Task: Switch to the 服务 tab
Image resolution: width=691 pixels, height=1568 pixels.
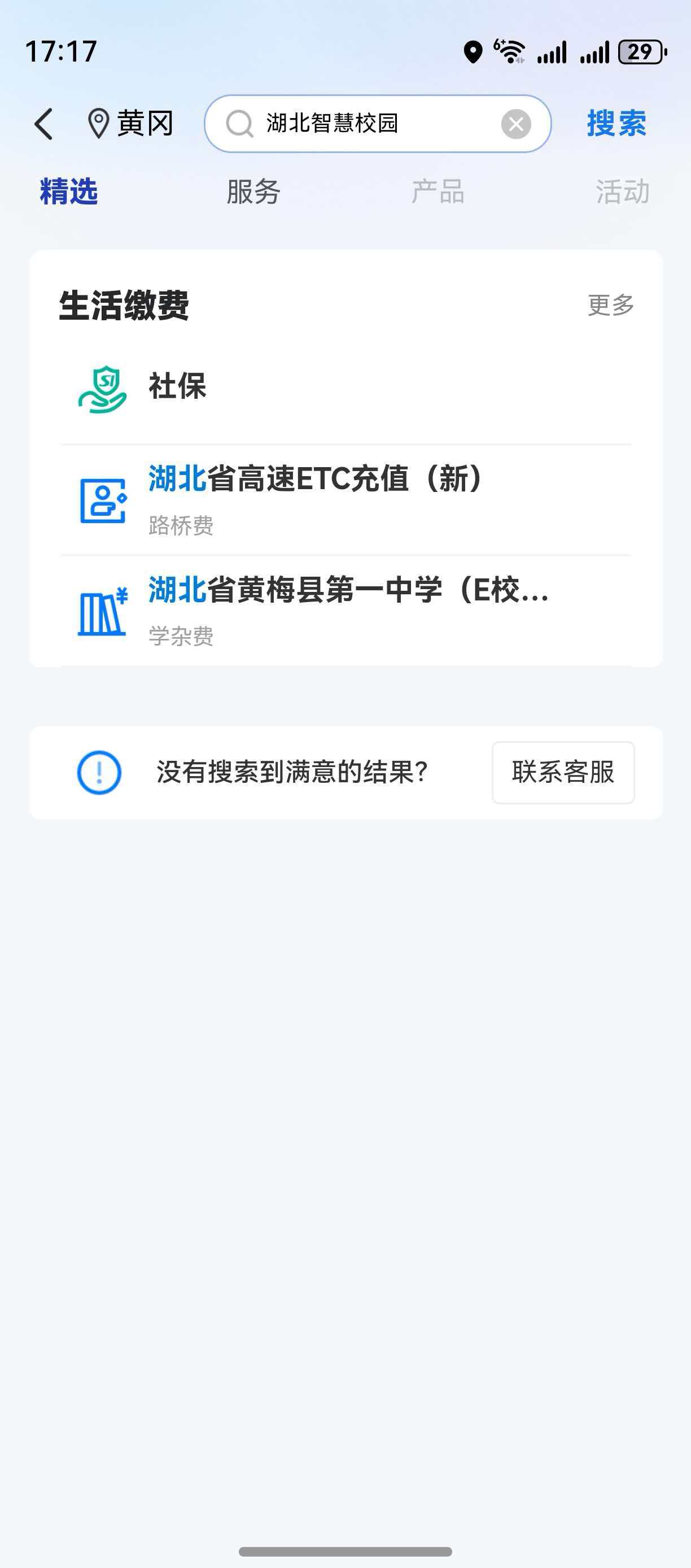Action: [x=252, y=193]
